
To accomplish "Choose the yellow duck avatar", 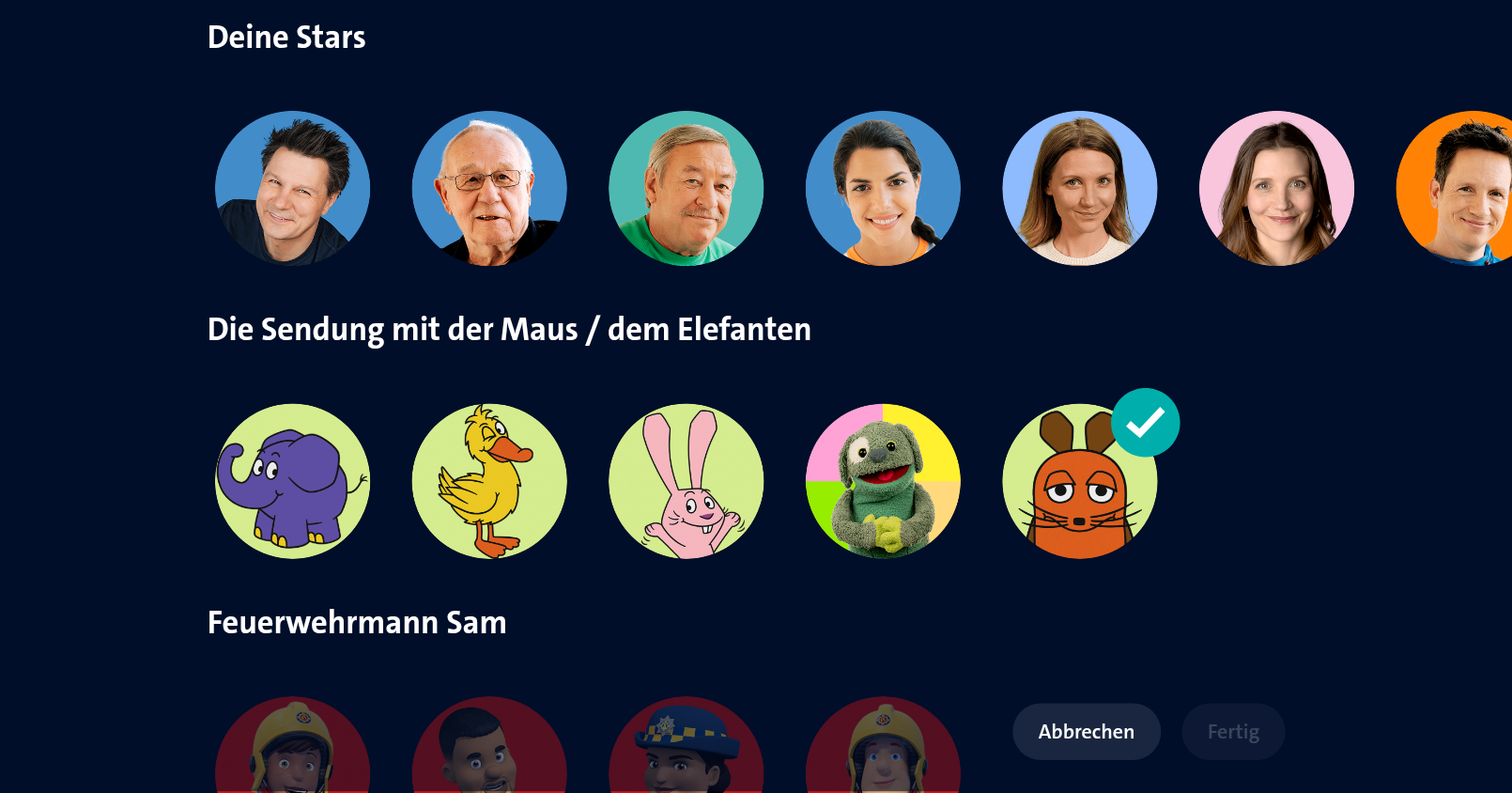I will click(x=489, y=481).
